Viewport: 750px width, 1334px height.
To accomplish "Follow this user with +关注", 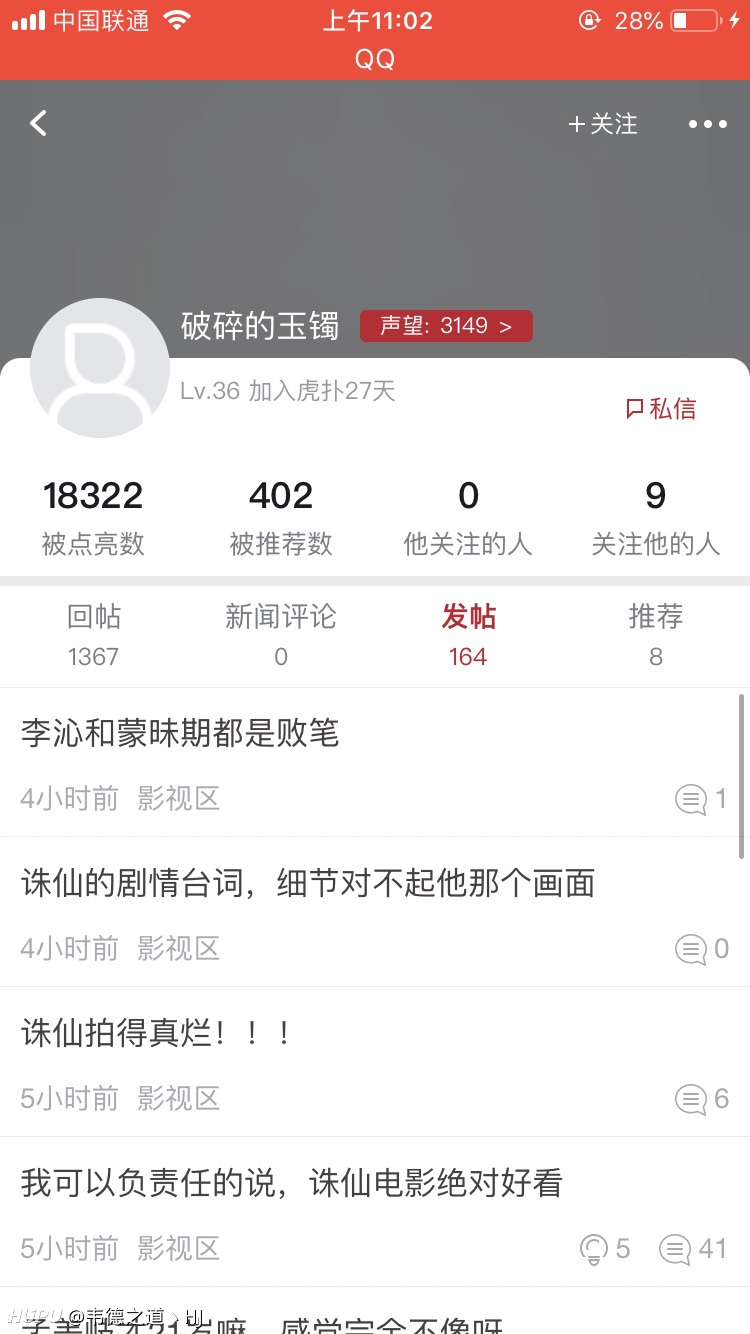I will coord(603,124).
